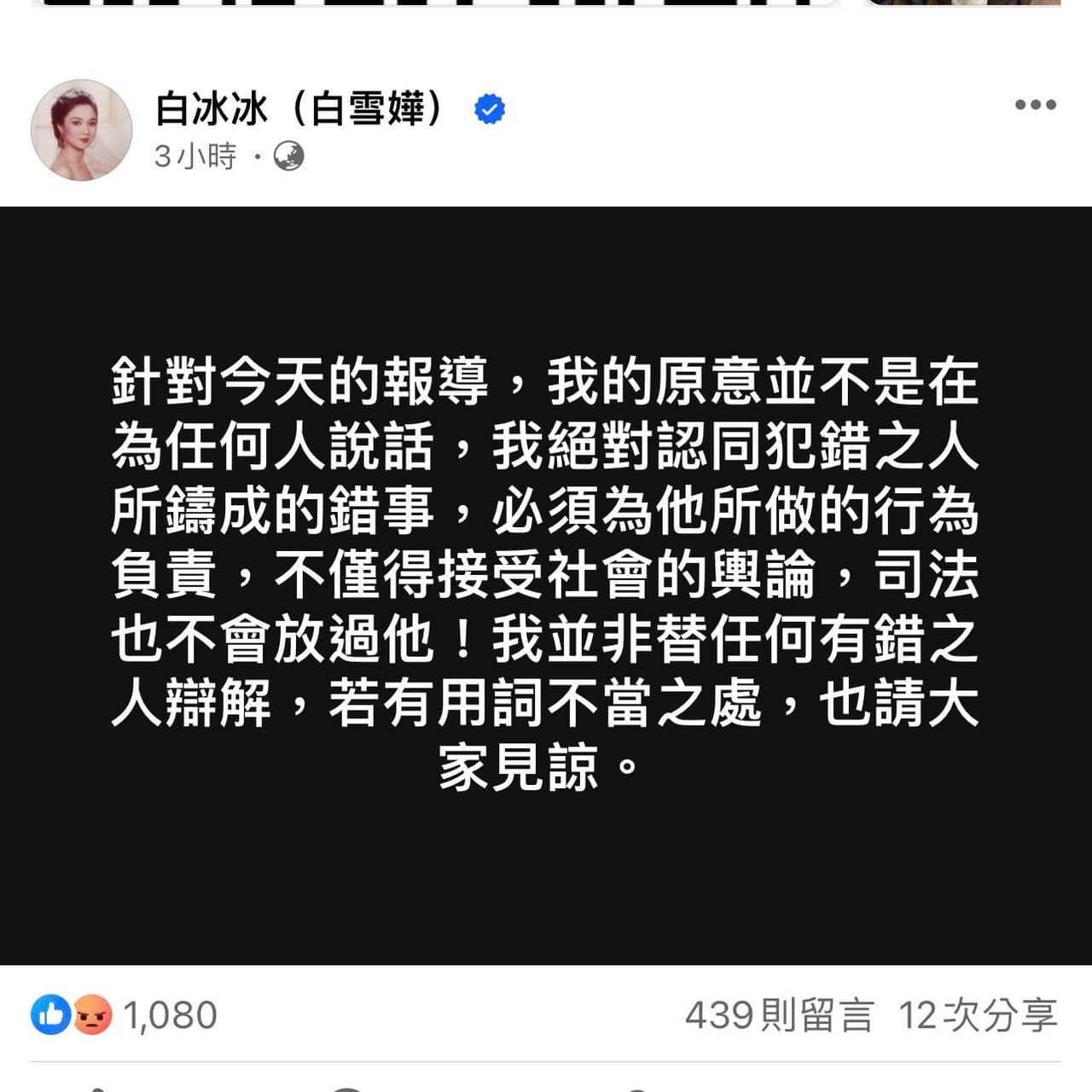This screenshot has height=1092, width=1092.
Task: Open the black text post in full view
Action: (546, 585)
